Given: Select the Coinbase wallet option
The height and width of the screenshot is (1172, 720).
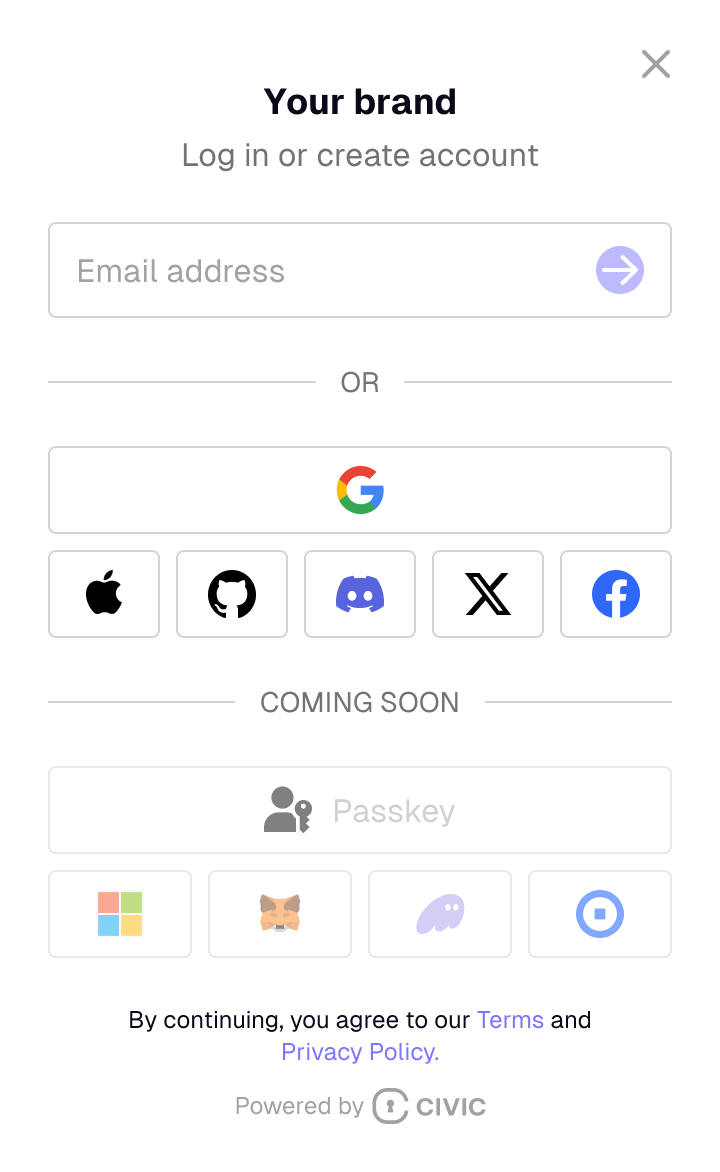Looking at the screenshot, I should [600, 914].
